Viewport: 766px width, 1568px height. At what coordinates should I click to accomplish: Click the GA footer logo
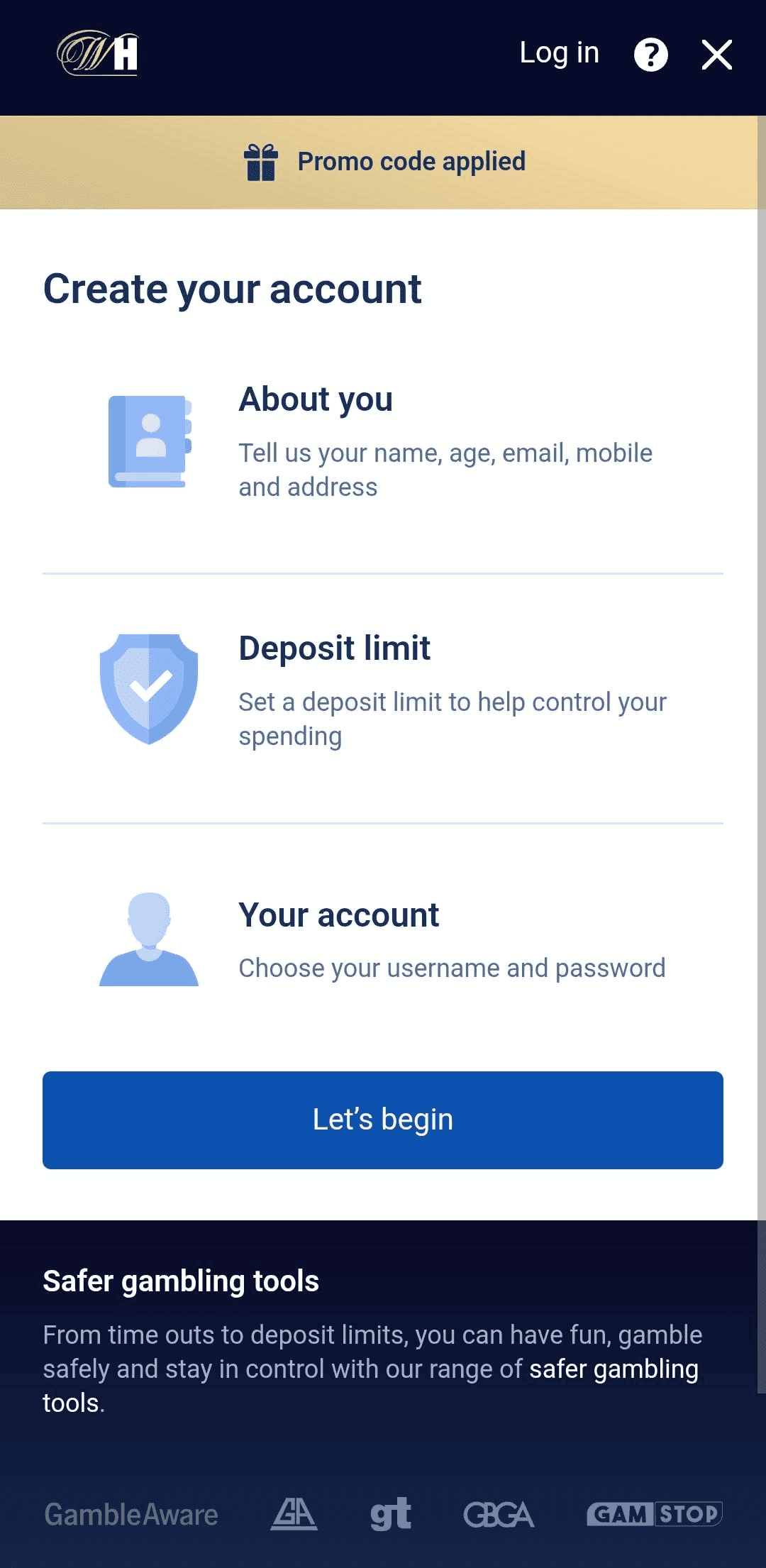(x=293, y=1515)
